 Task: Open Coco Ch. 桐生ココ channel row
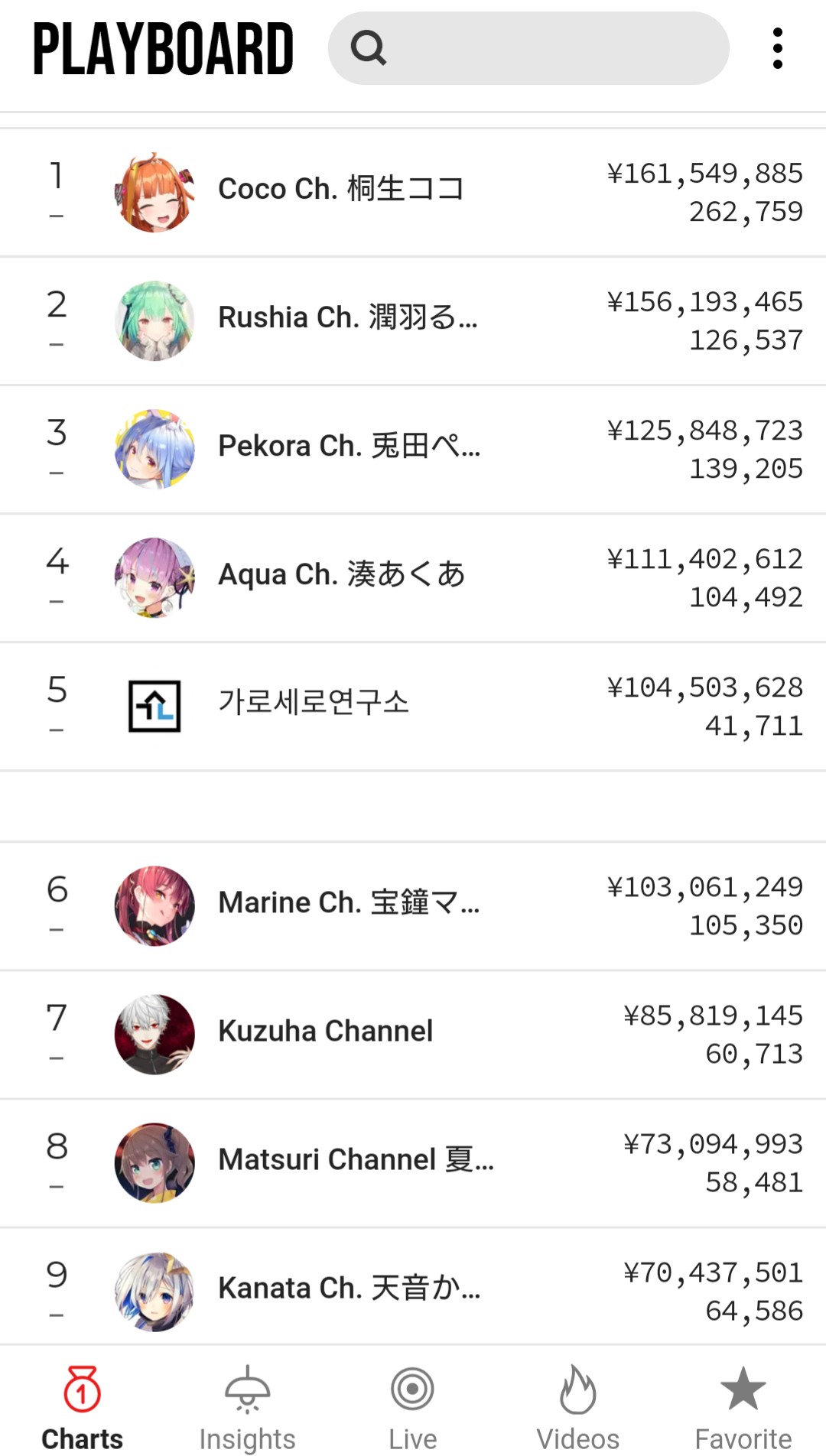click(x=413, y=193)
